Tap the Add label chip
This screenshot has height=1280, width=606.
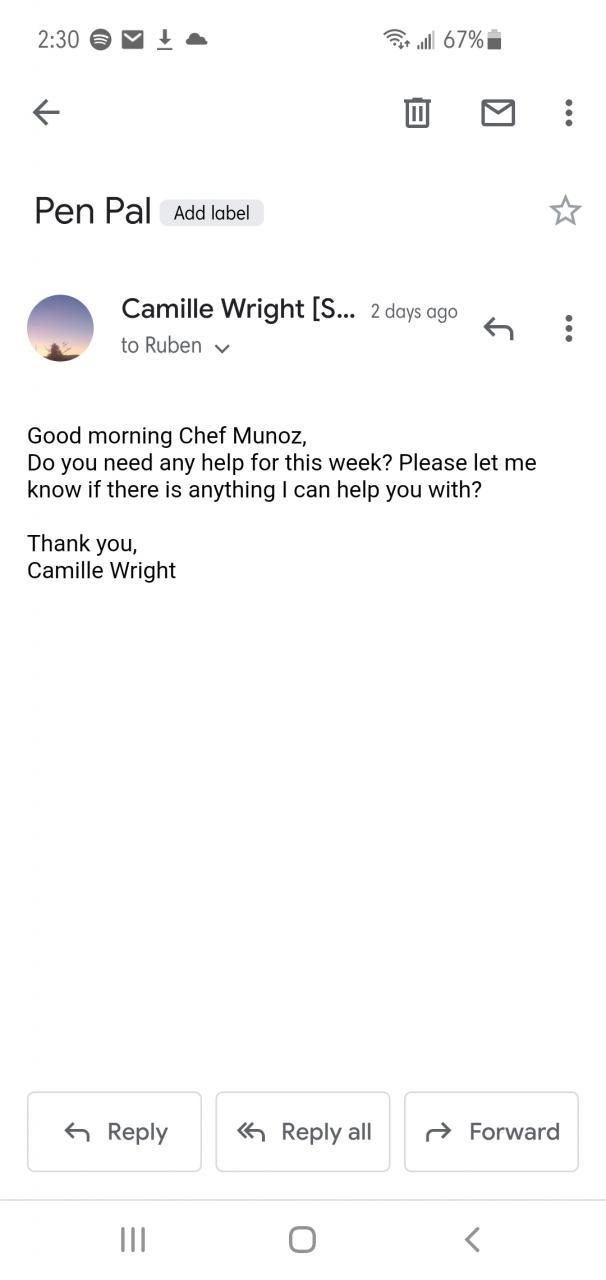tap(211, 212)
